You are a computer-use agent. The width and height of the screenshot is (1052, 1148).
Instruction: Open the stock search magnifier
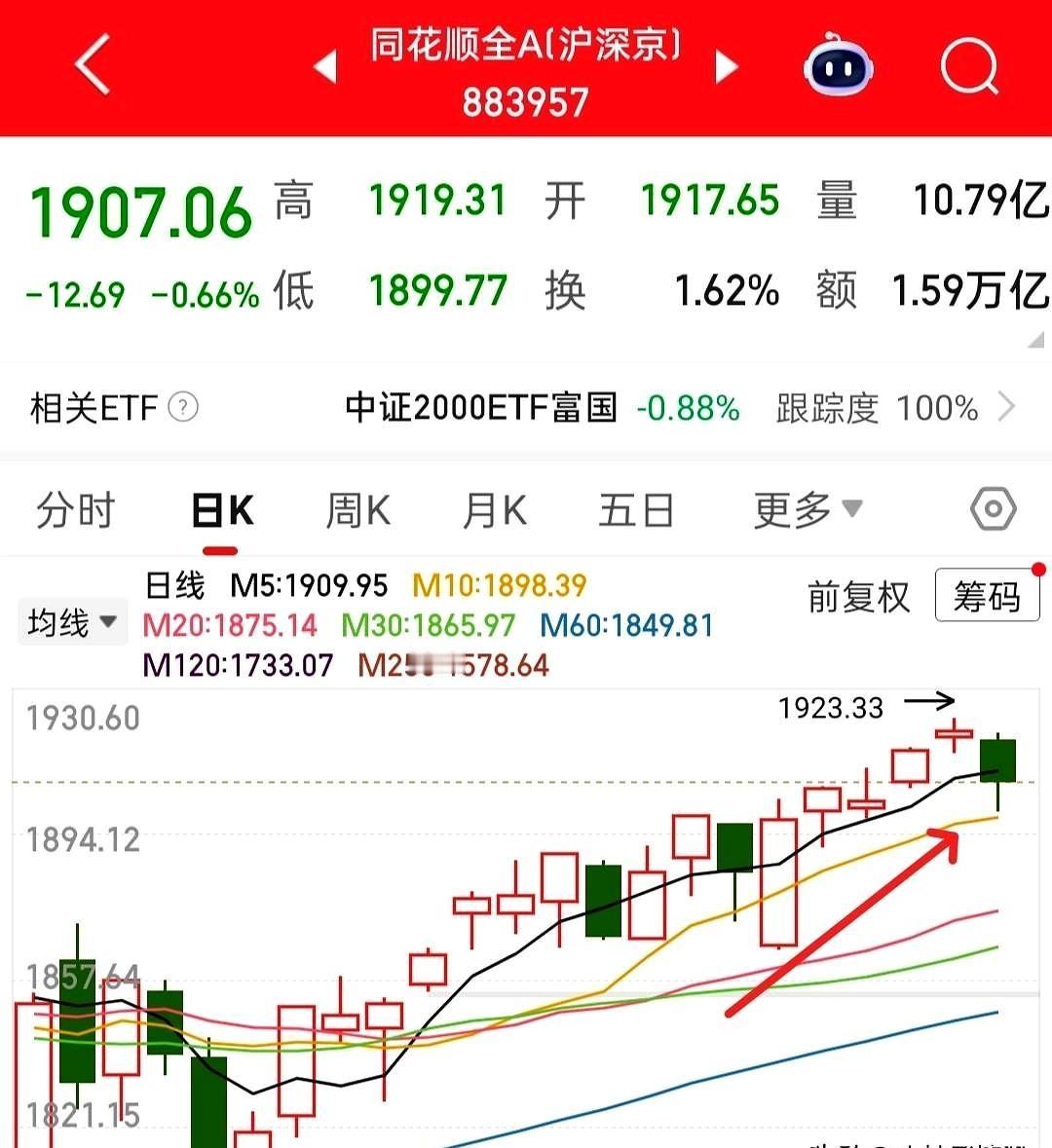[x=967, y=66]
